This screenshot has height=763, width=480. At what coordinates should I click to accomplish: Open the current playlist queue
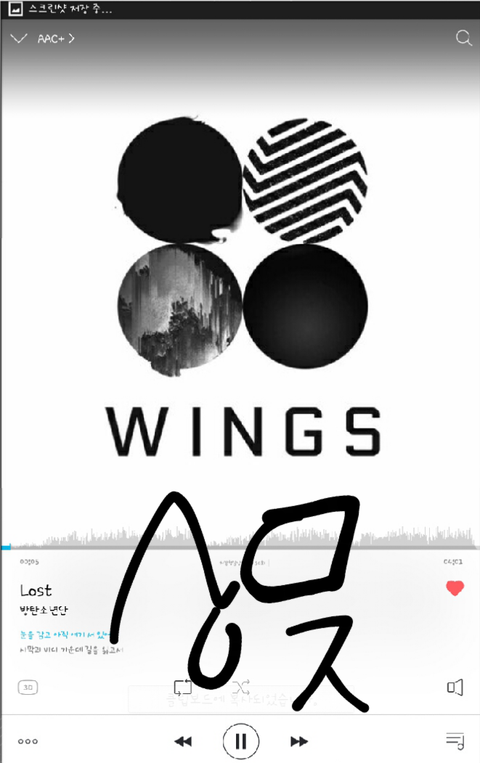(455, 741)
